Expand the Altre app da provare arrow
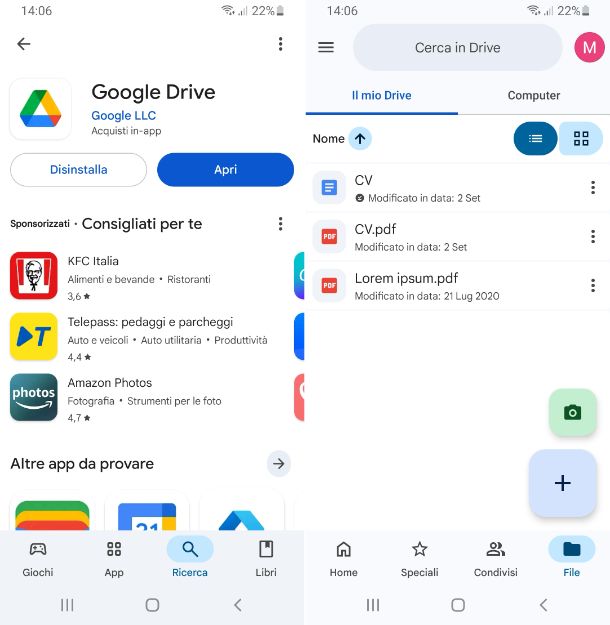 [x=279, y=463]
